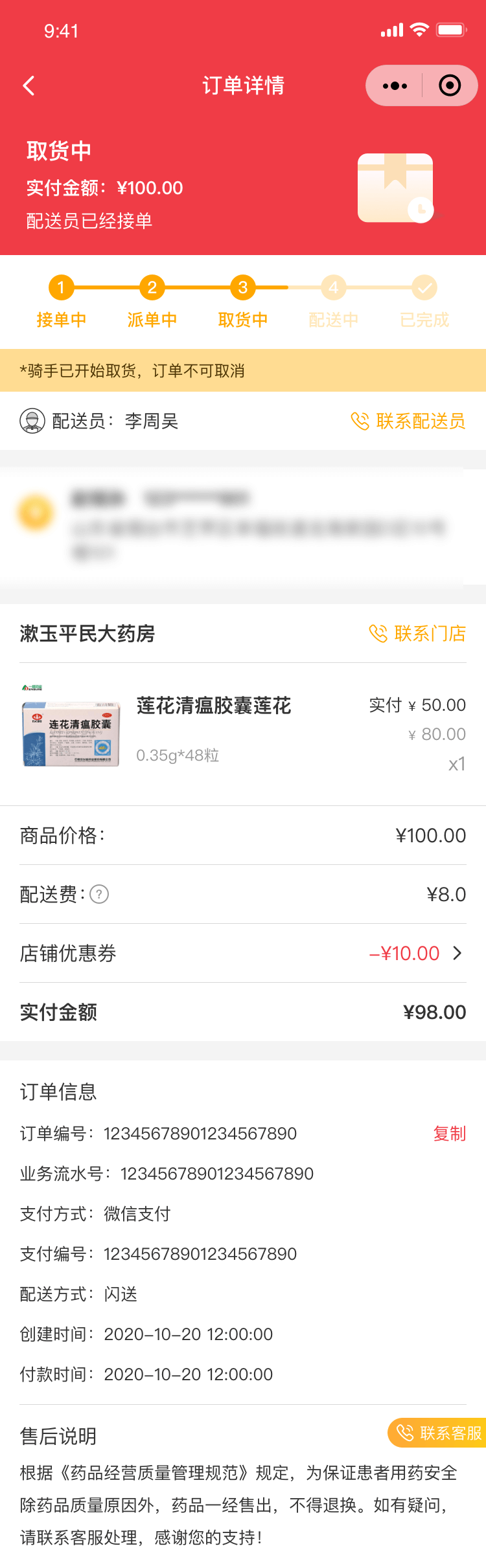Copy the order number with 复制
Screen dimensions: 486x1568
click(449, 1134)
